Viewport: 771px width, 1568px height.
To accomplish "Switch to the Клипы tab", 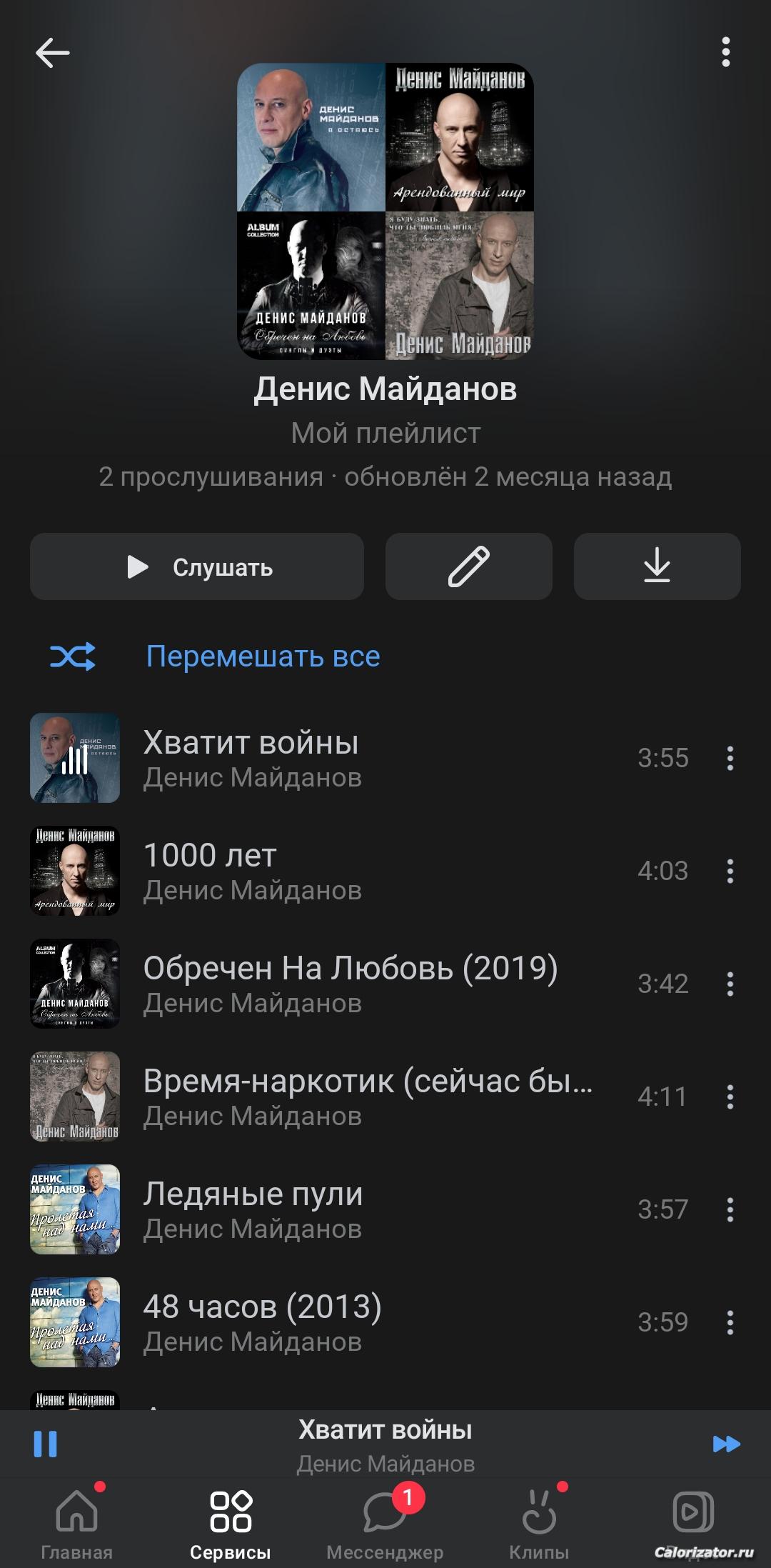I will 539,1521.
